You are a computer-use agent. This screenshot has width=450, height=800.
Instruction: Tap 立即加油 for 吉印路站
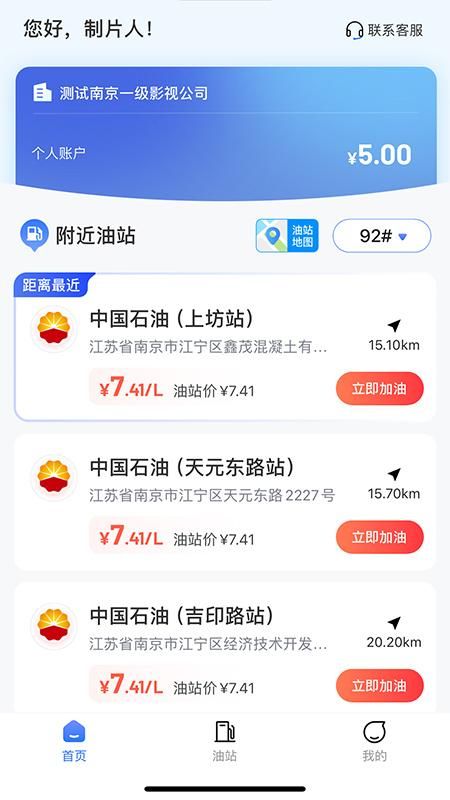click(380, 686)
